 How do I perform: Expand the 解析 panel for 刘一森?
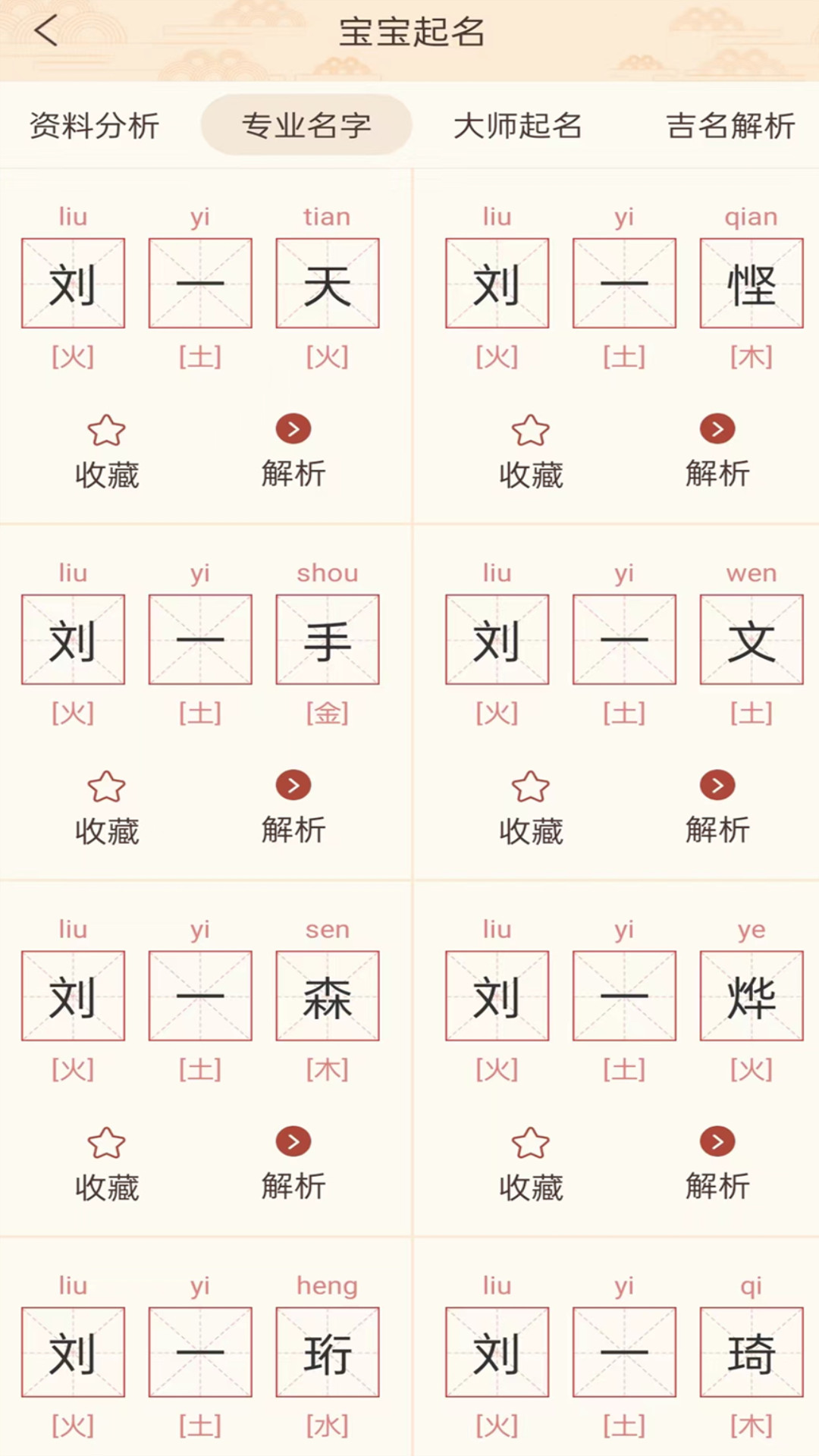[294, 1143]
